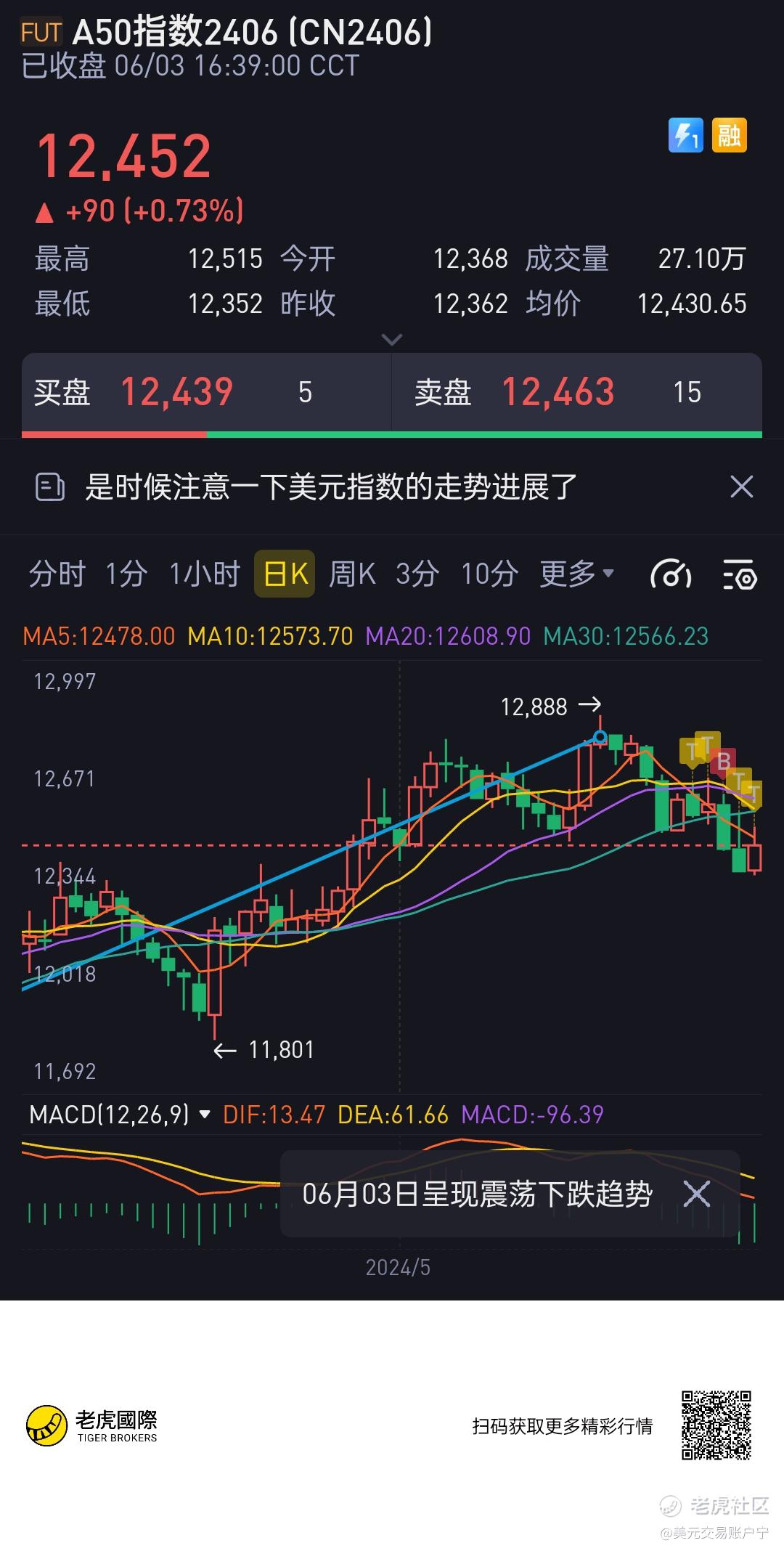The image size is (784, 1551).
Task: Select the 3分 chart interval
Action: (418, 574)
